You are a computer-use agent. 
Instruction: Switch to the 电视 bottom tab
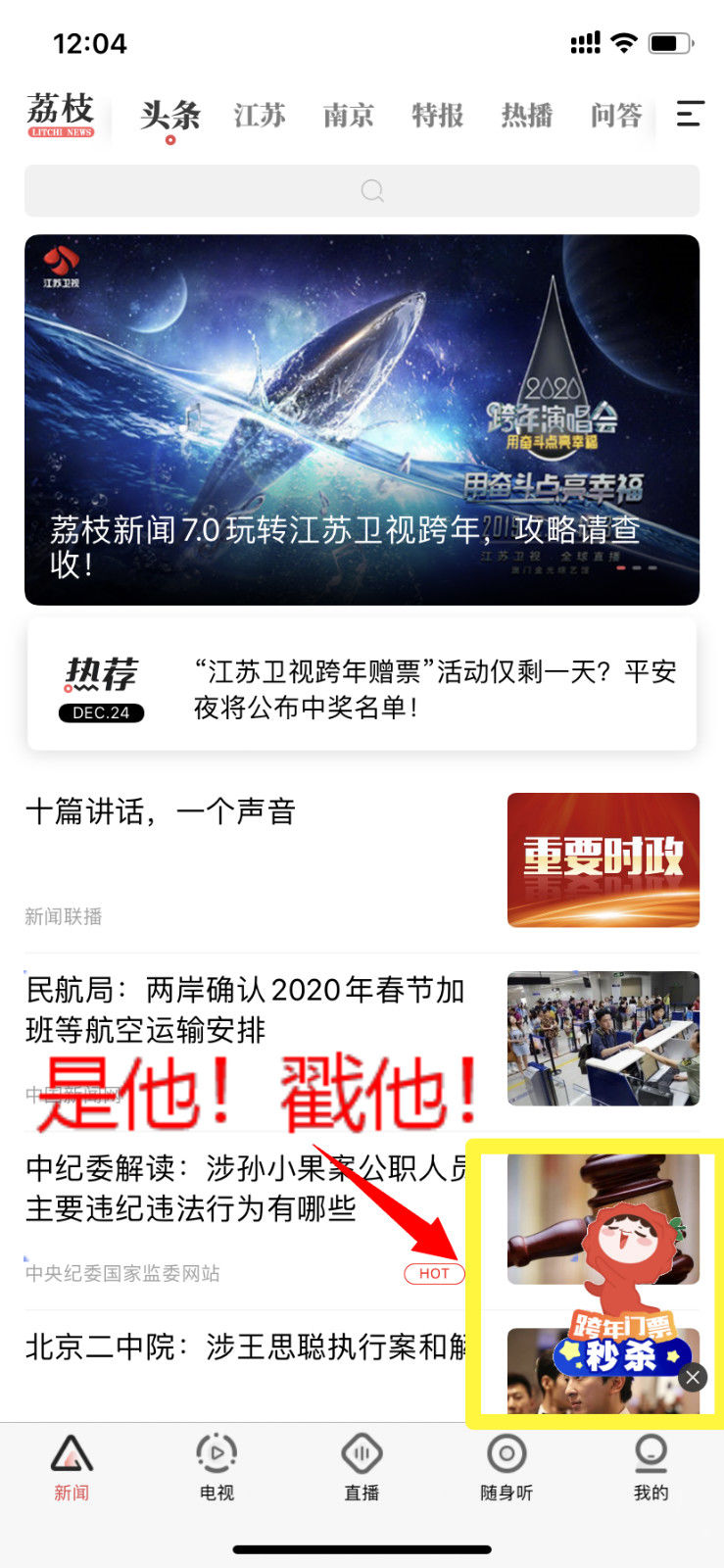click(x=217, y=1466)
